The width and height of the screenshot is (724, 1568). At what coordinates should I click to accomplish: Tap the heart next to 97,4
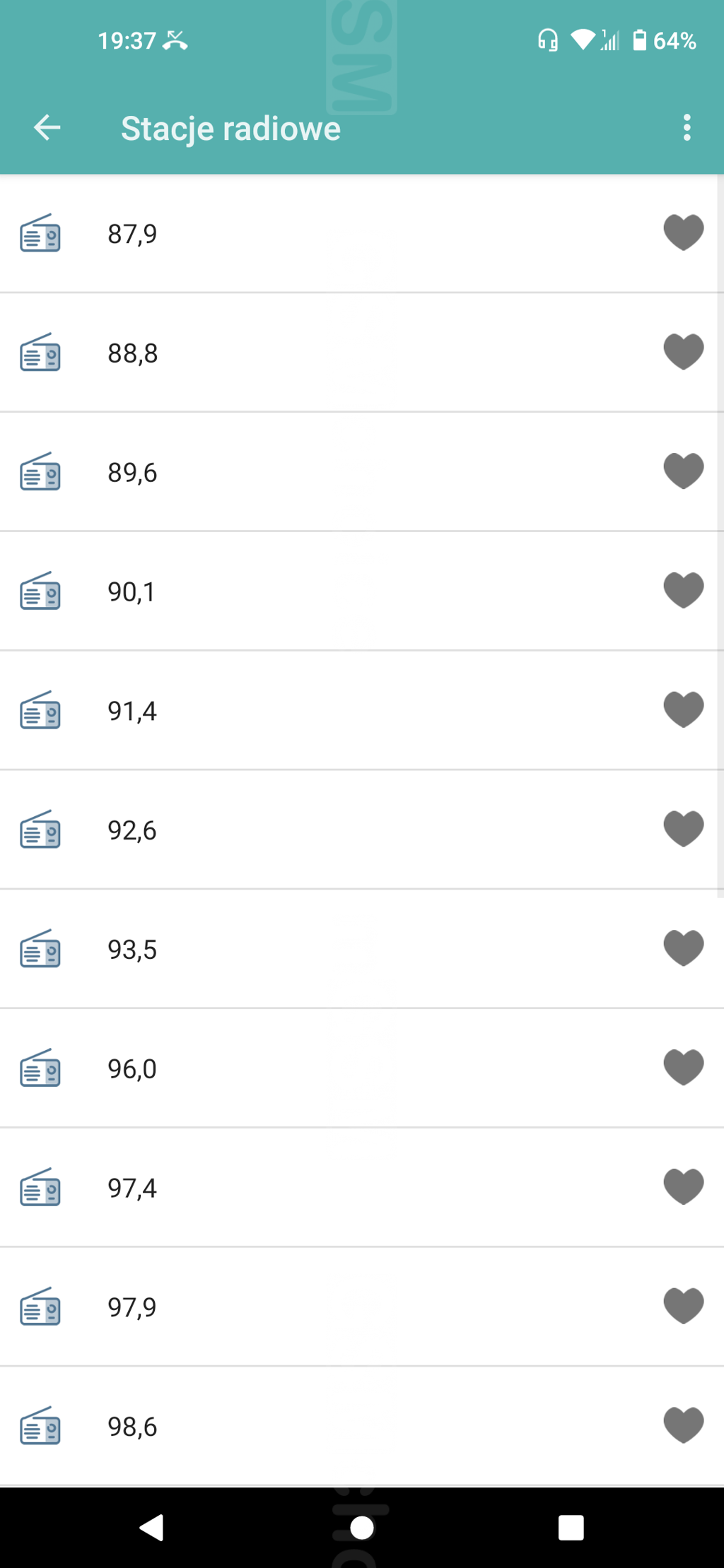coord(684,1187)
